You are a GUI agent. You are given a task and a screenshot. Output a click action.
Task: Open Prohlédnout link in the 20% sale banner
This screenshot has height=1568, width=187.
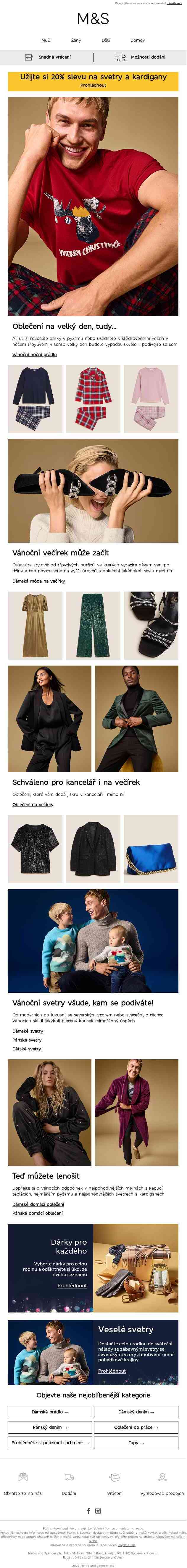click(x=93, y=85)
